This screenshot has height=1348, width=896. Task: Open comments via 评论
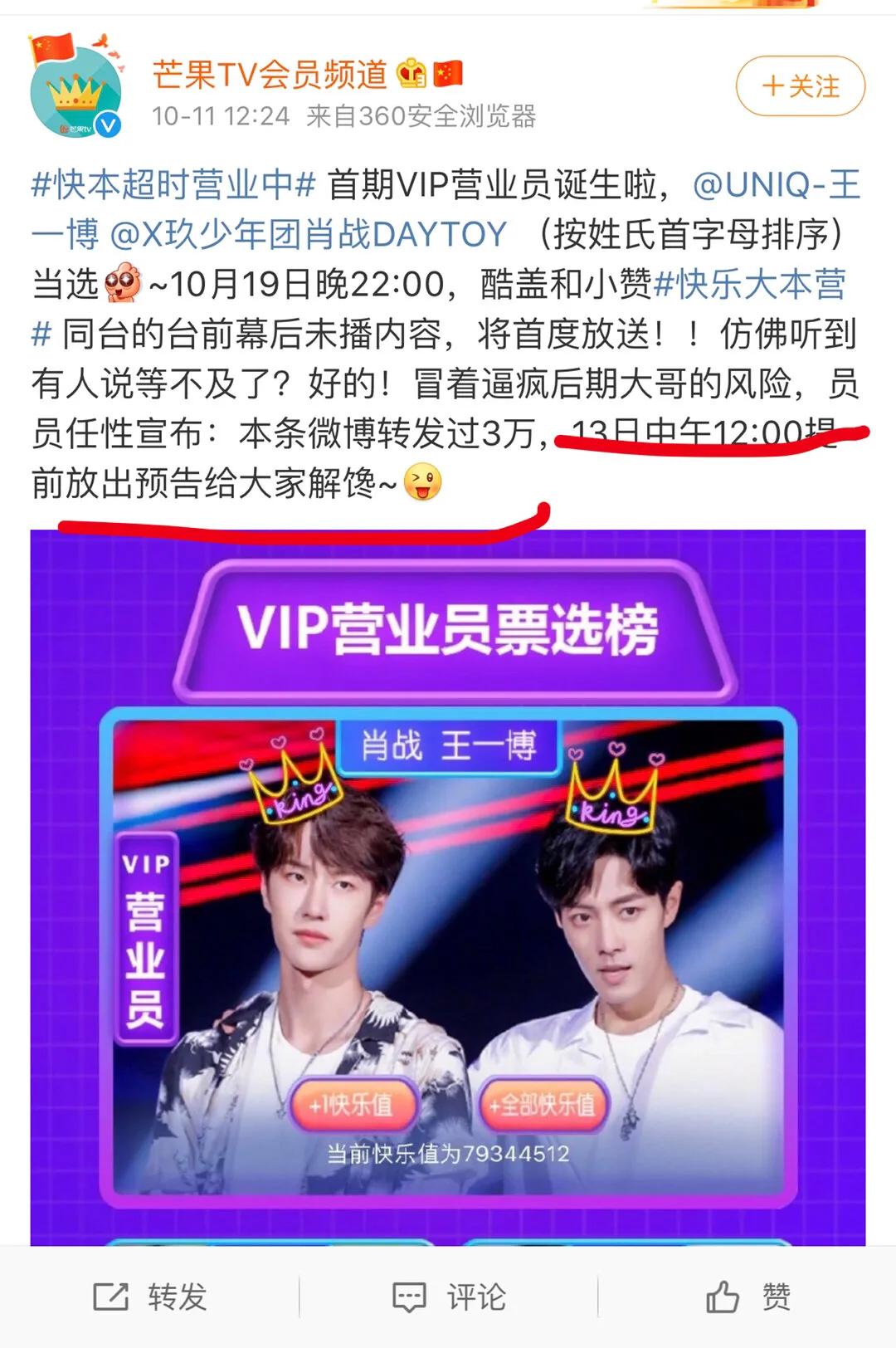[x=449, y=1296]
